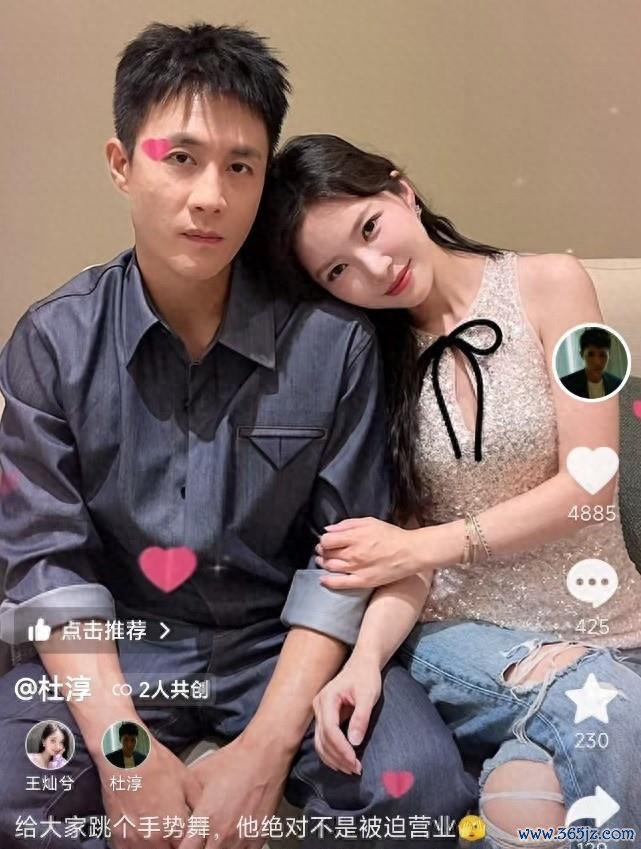The image size is (641, 849).
Task: Share the video using the arrow icon
Action: (593, 806)
